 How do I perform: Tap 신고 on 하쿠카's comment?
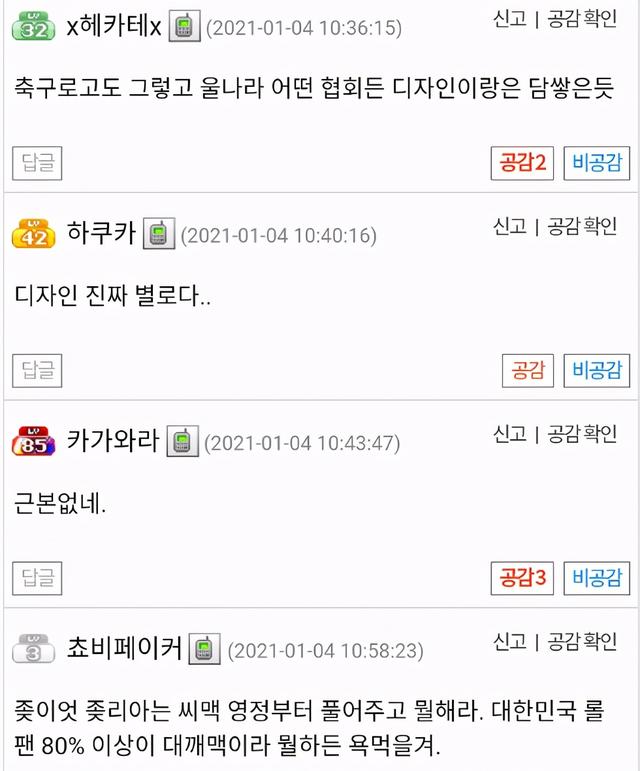coord(510,227)
